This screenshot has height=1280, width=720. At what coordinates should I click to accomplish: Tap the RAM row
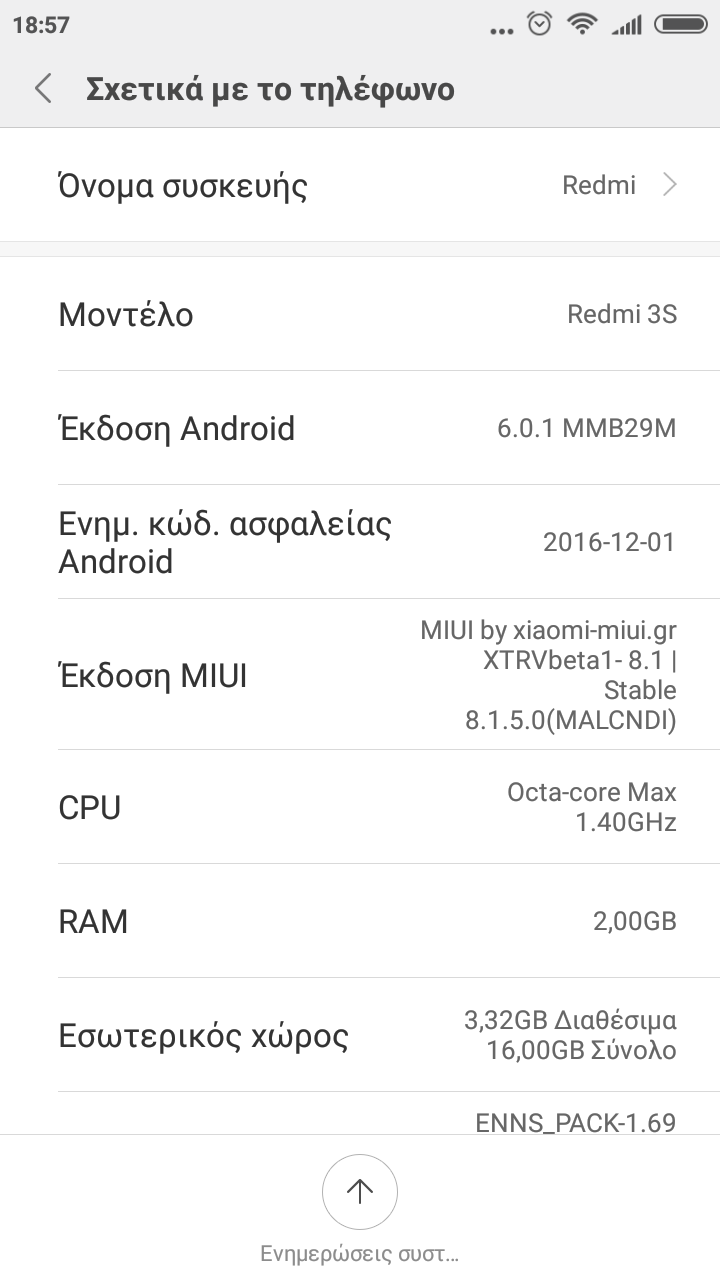coord(360,921)
